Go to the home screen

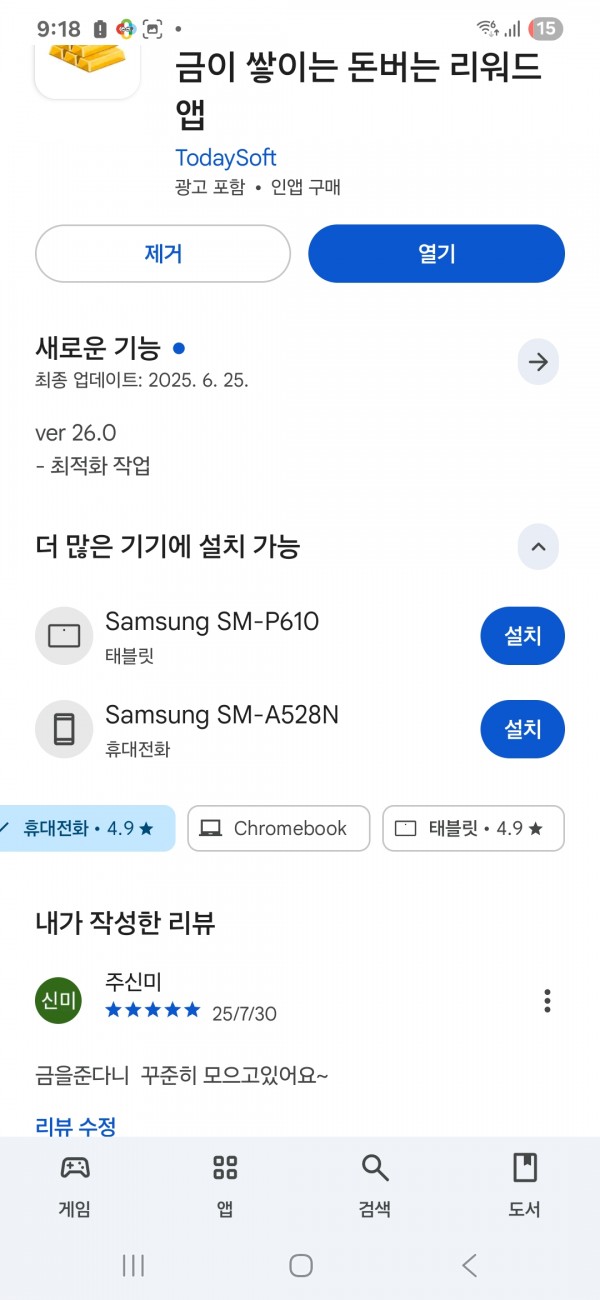301,1265
